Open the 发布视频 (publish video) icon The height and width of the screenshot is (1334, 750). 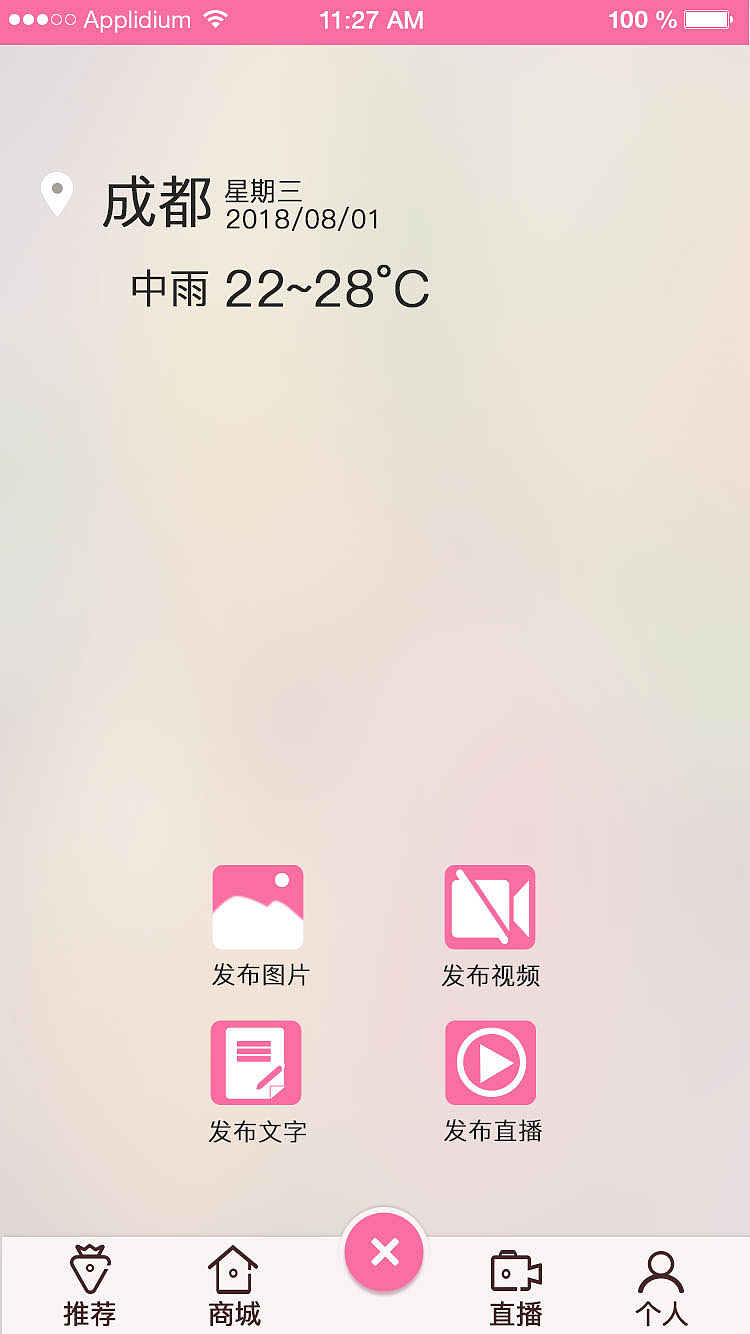490,906
